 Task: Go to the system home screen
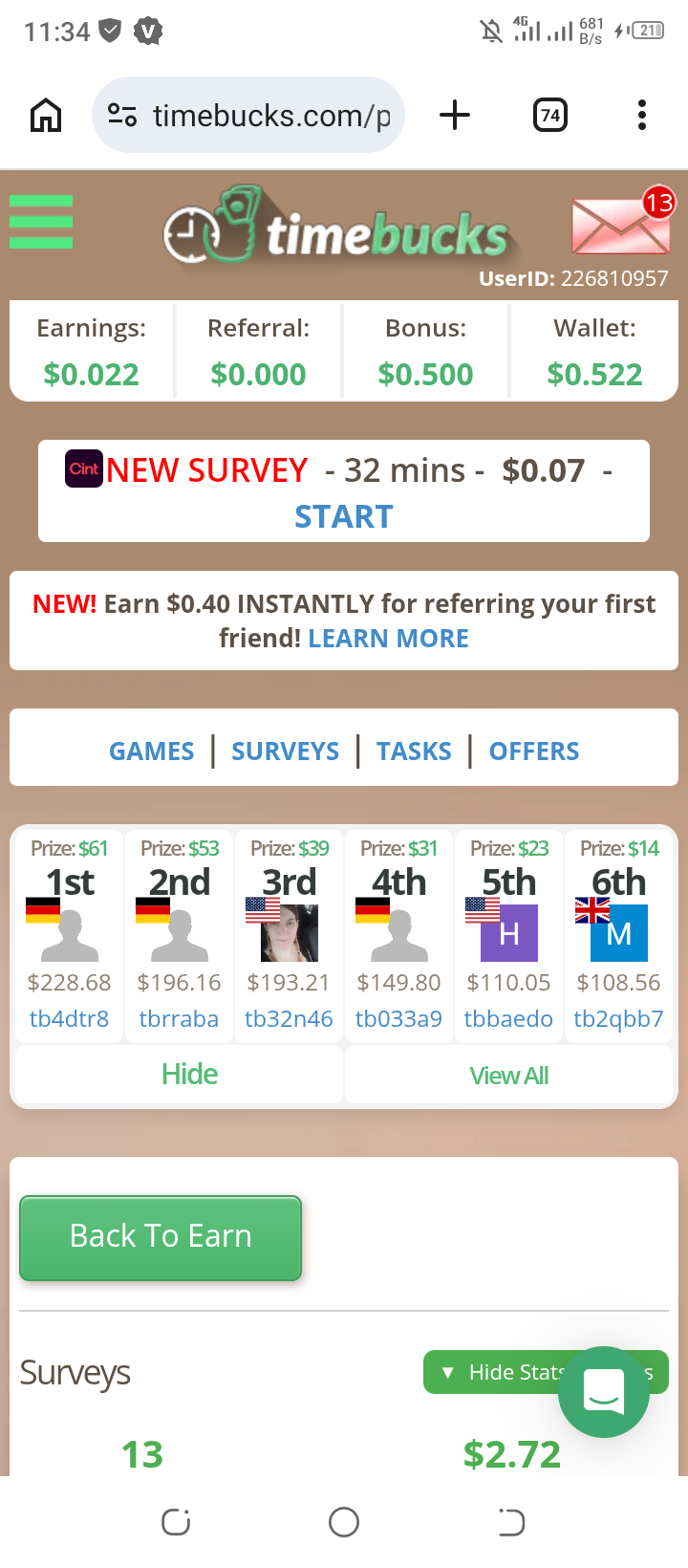pyautogui.click(x=343, y=1522)
